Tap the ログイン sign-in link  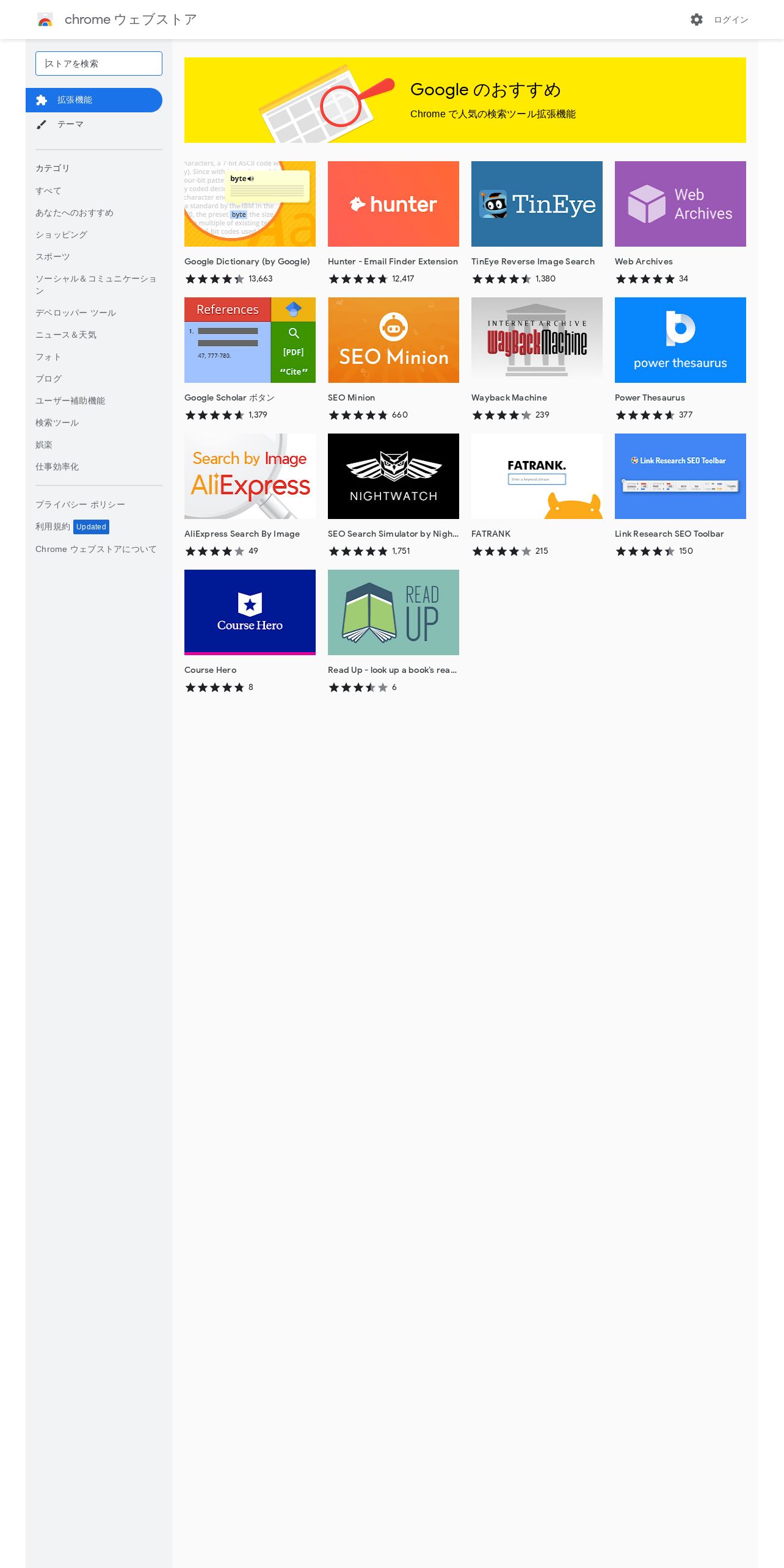pyautogui.click(x=731, y=20)
